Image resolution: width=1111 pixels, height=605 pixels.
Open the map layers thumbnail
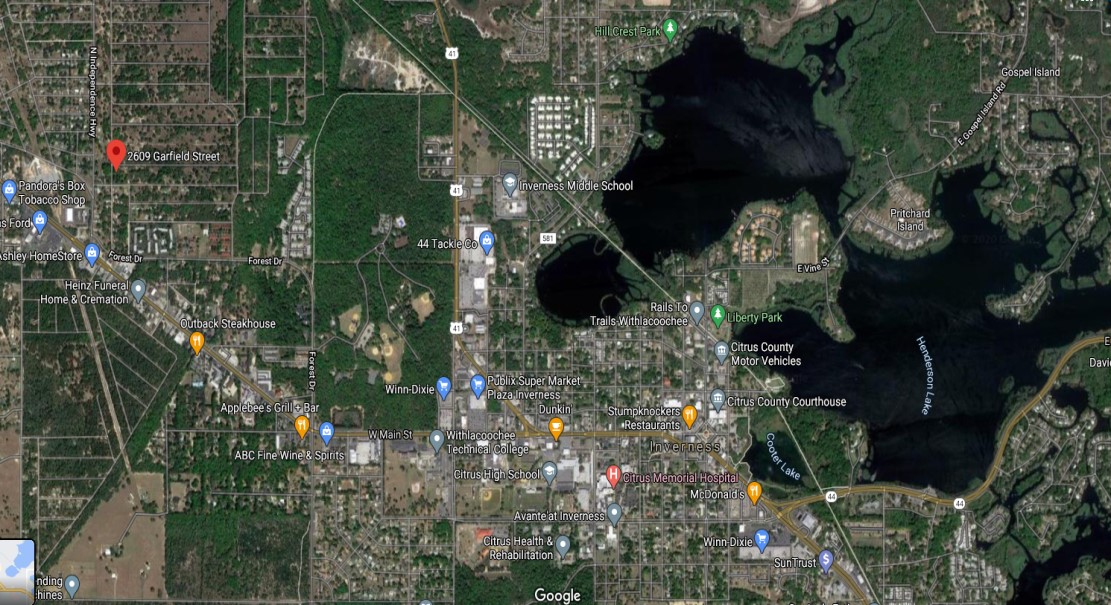17,571
